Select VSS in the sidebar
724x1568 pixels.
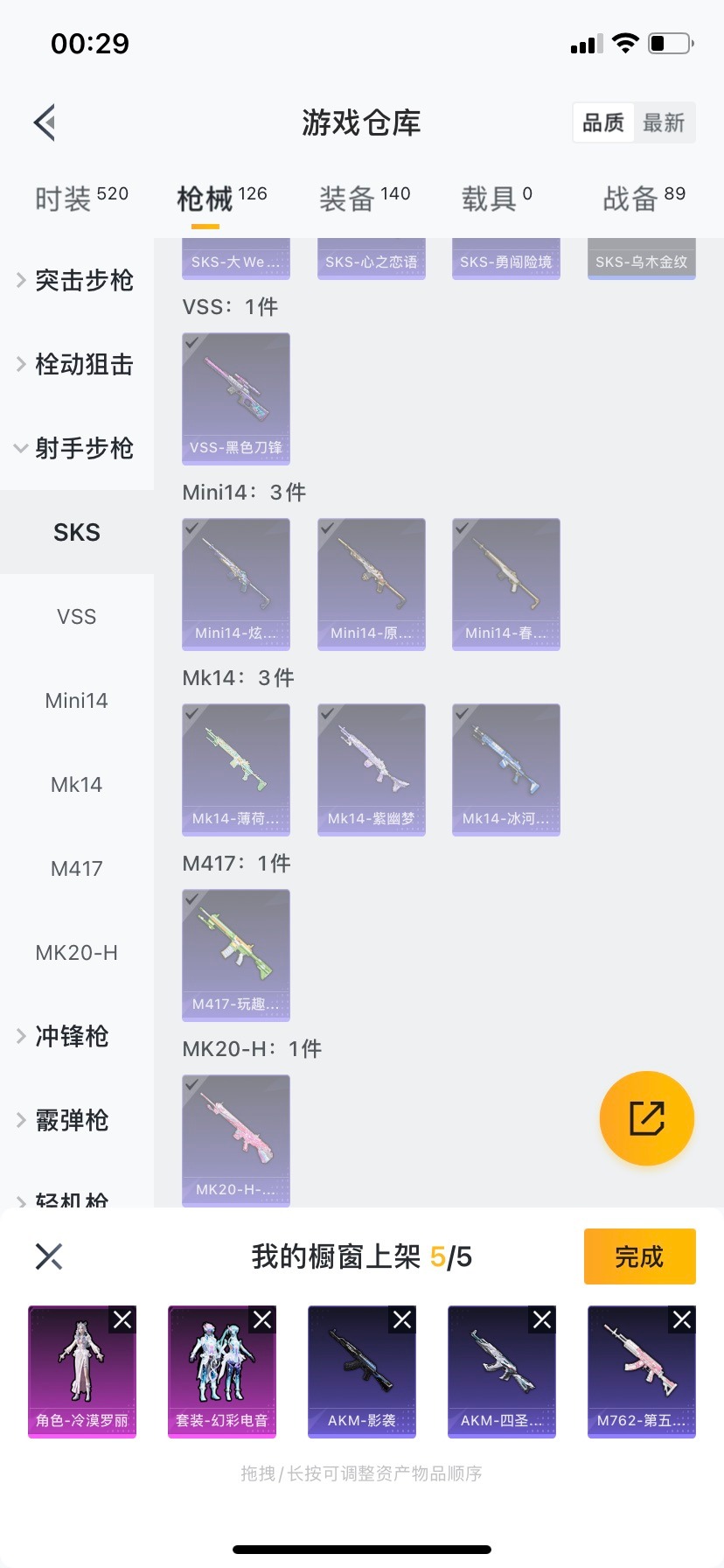click(x=76, y=616)
